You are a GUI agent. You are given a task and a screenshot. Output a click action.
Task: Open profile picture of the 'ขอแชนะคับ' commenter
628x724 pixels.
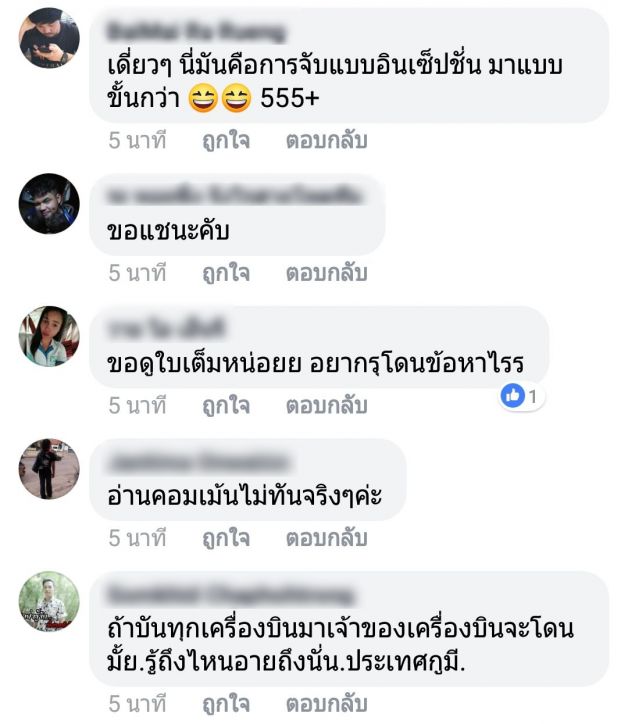click(49, 204)
